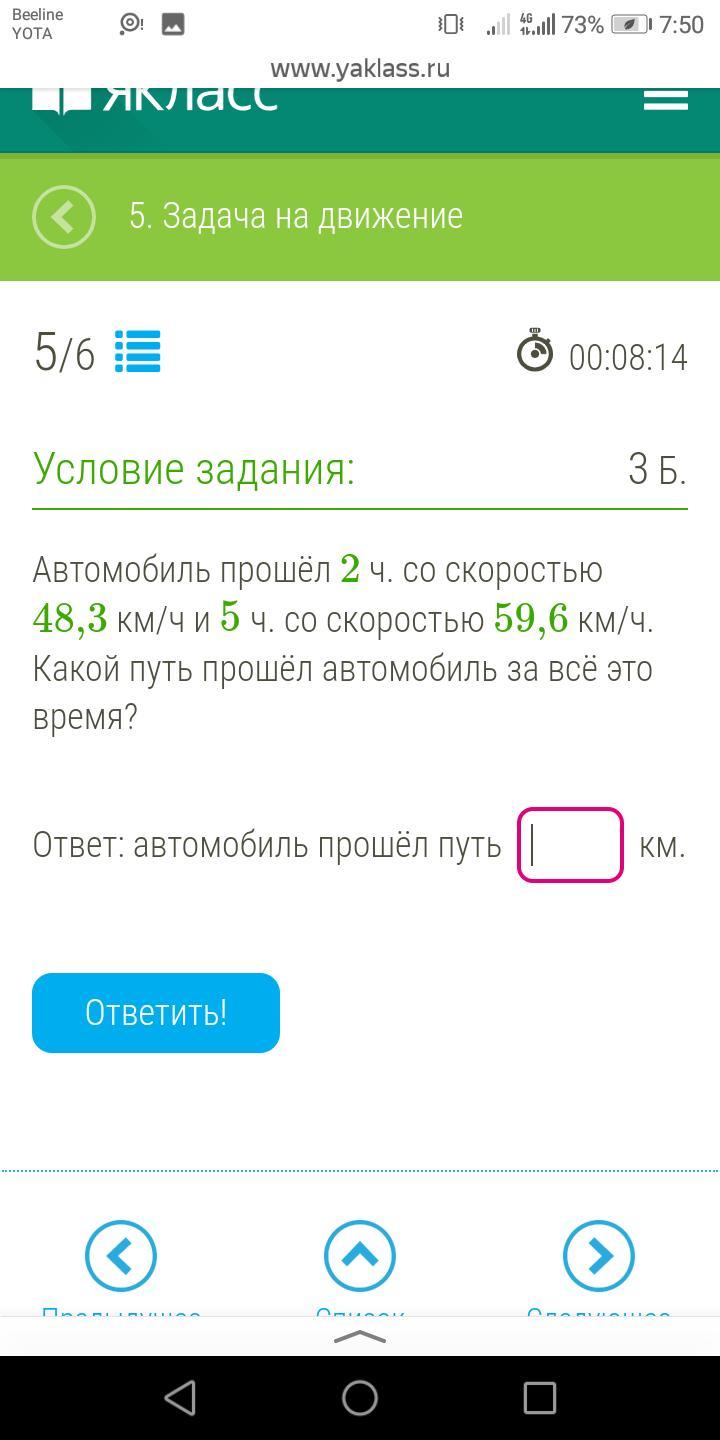Focus the answer field before км
This screenshot has height=1440, width=720.
(570, 845)
